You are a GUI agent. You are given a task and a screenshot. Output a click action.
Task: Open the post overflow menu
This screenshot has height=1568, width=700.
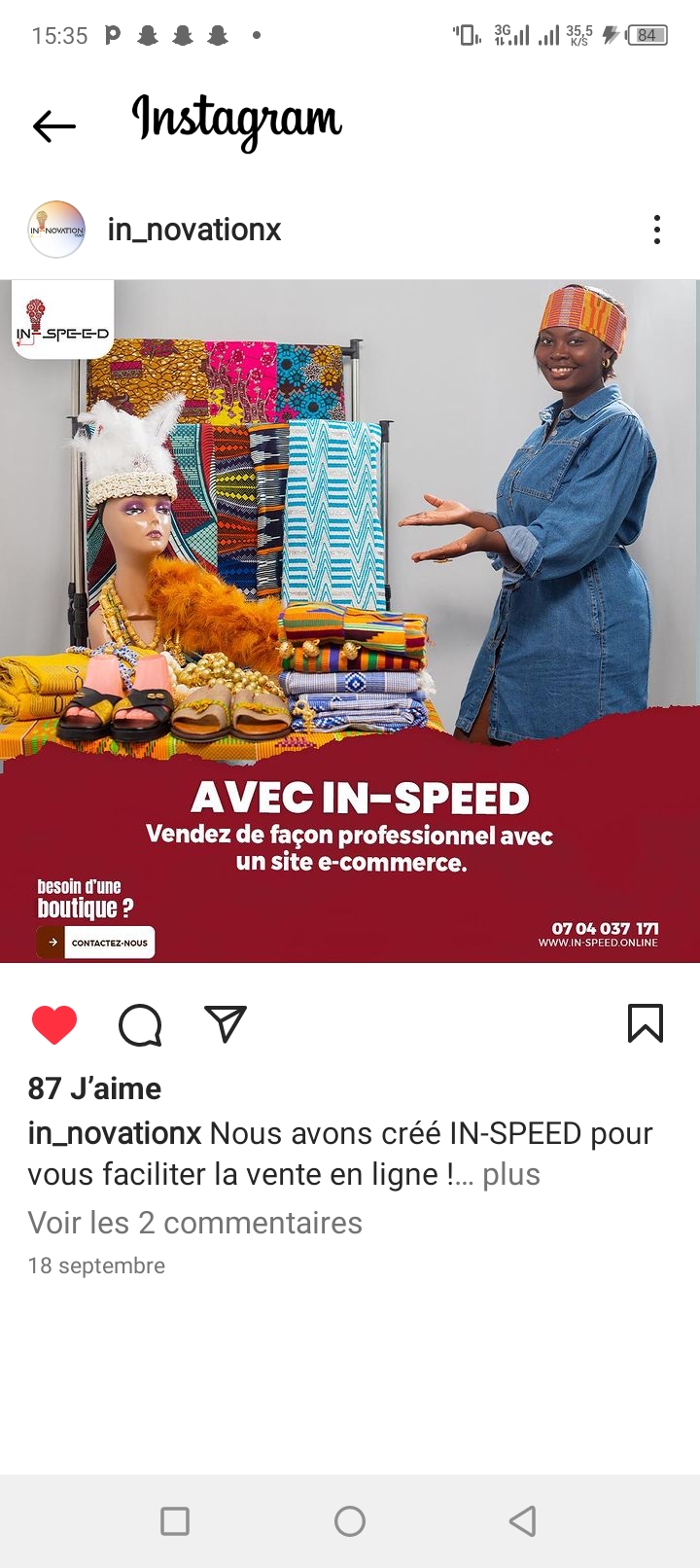657,230
